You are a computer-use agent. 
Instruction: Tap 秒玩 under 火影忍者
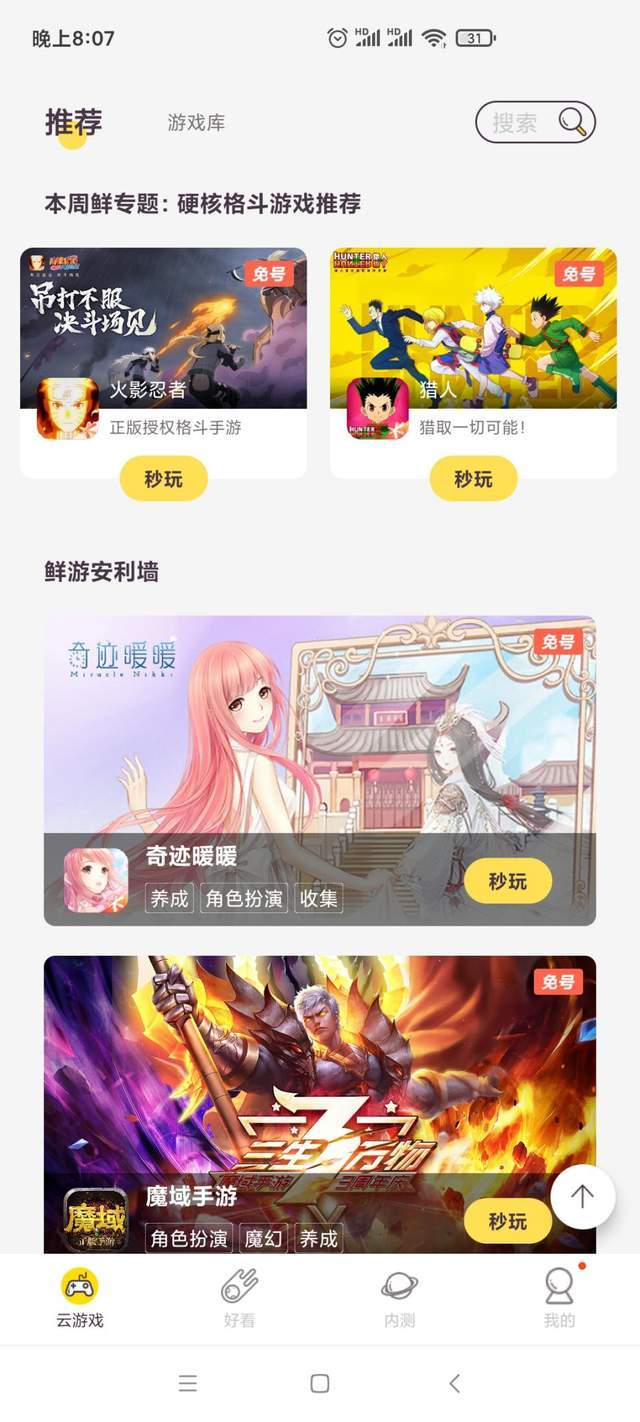pos(164,479)
